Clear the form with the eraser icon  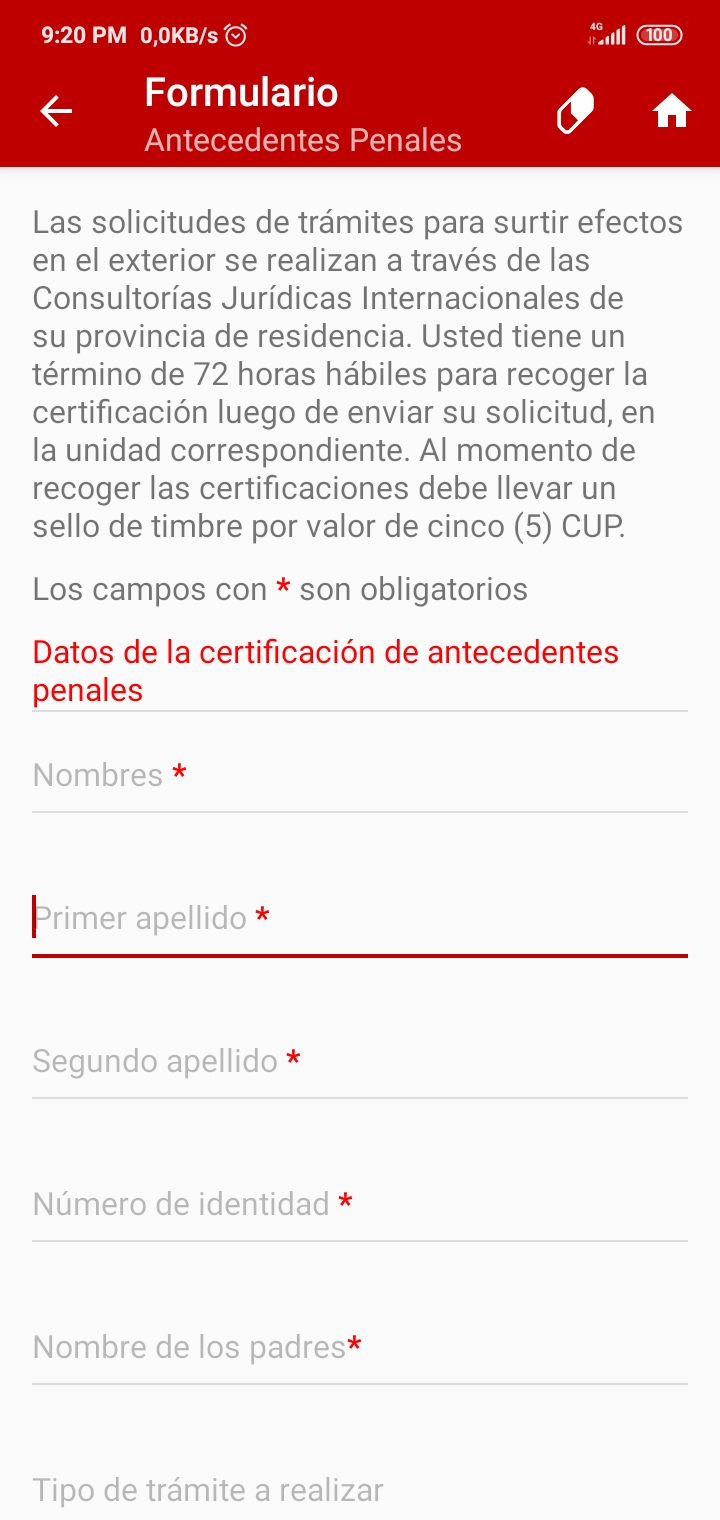click(575, 112)
